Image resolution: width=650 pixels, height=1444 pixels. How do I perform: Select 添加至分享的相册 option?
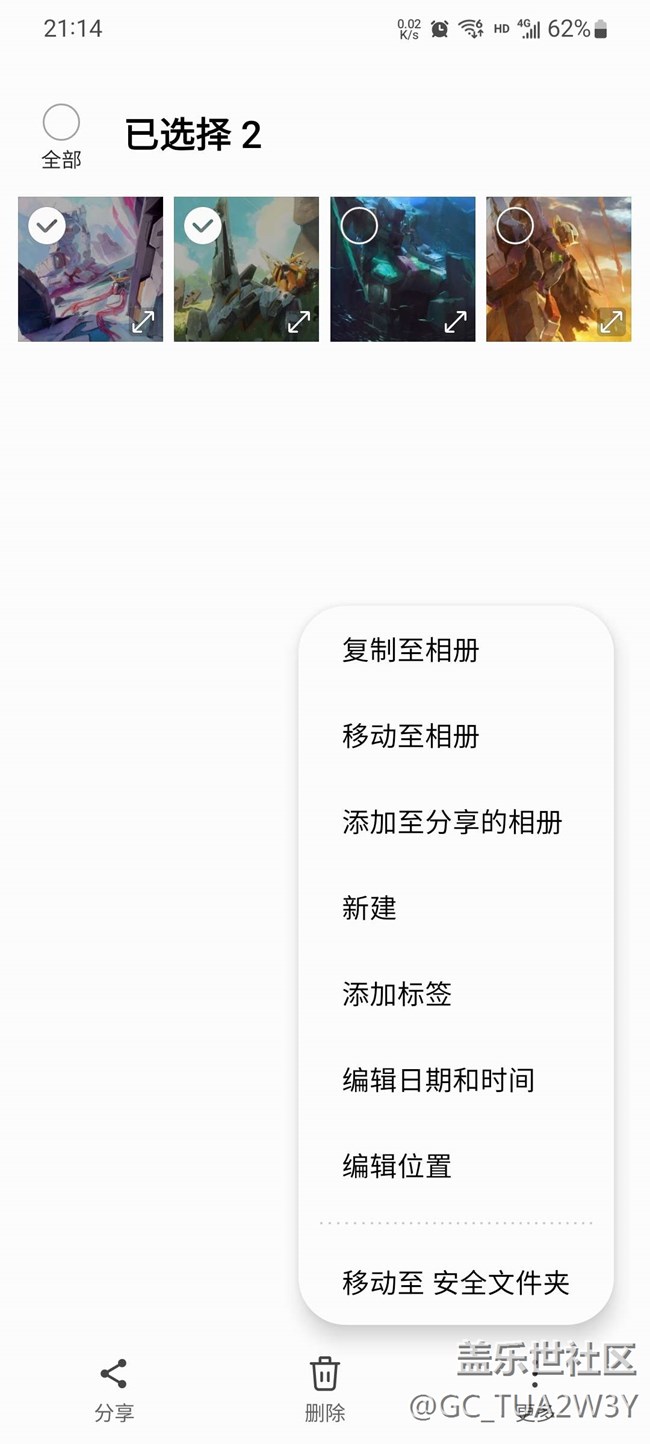click(x=452, y=822)
